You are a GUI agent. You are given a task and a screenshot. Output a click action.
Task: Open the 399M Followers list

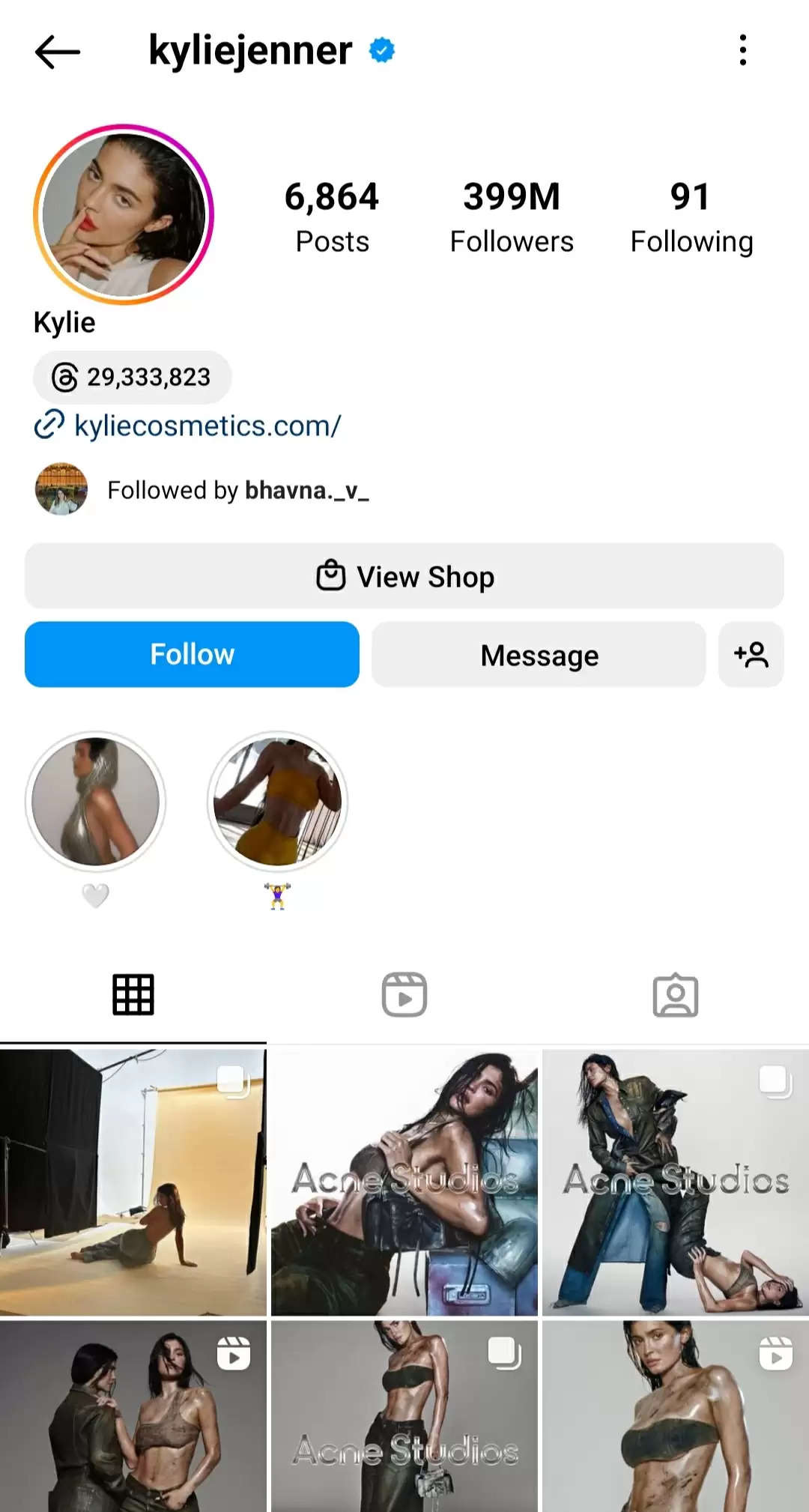[512, 217]
